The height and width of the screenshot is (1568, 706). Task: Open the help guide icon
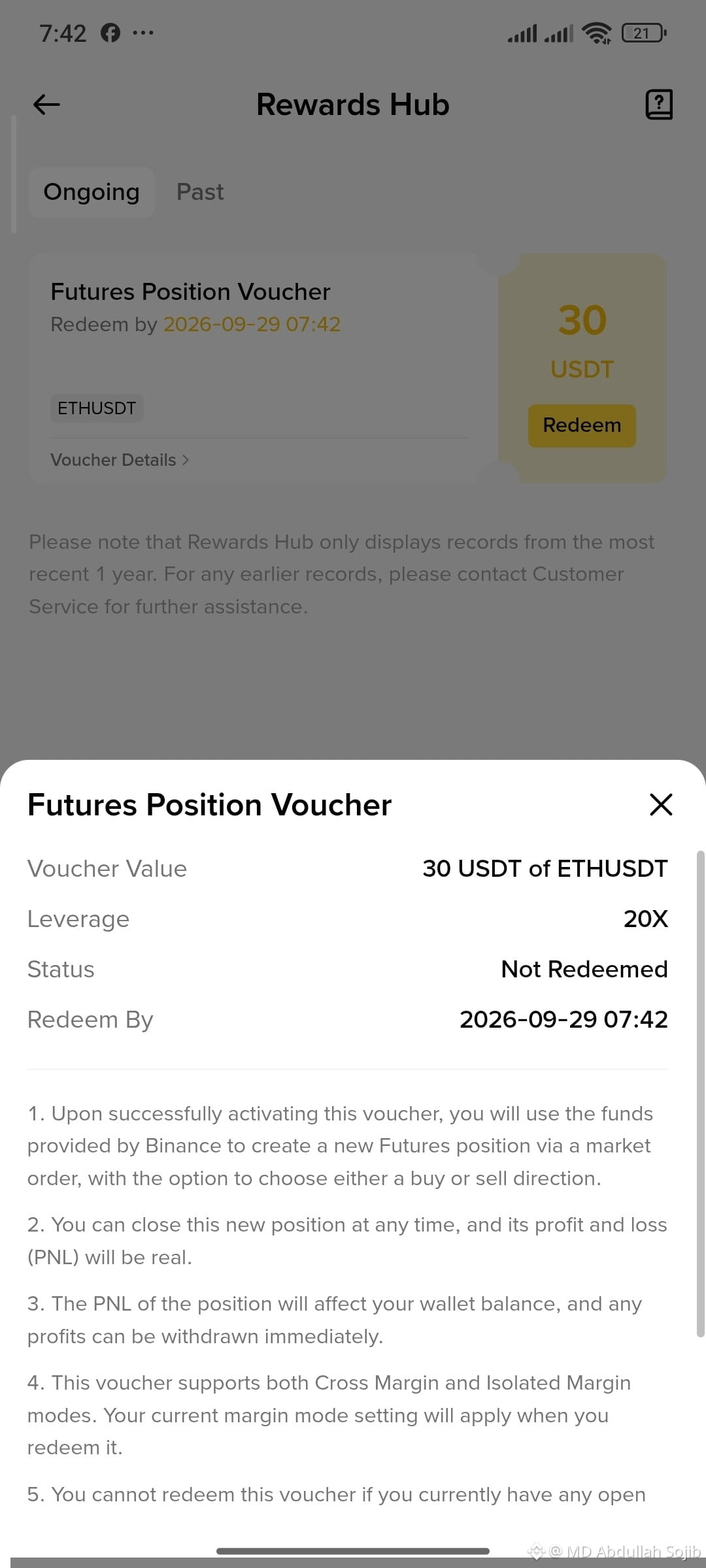[659, 105]
